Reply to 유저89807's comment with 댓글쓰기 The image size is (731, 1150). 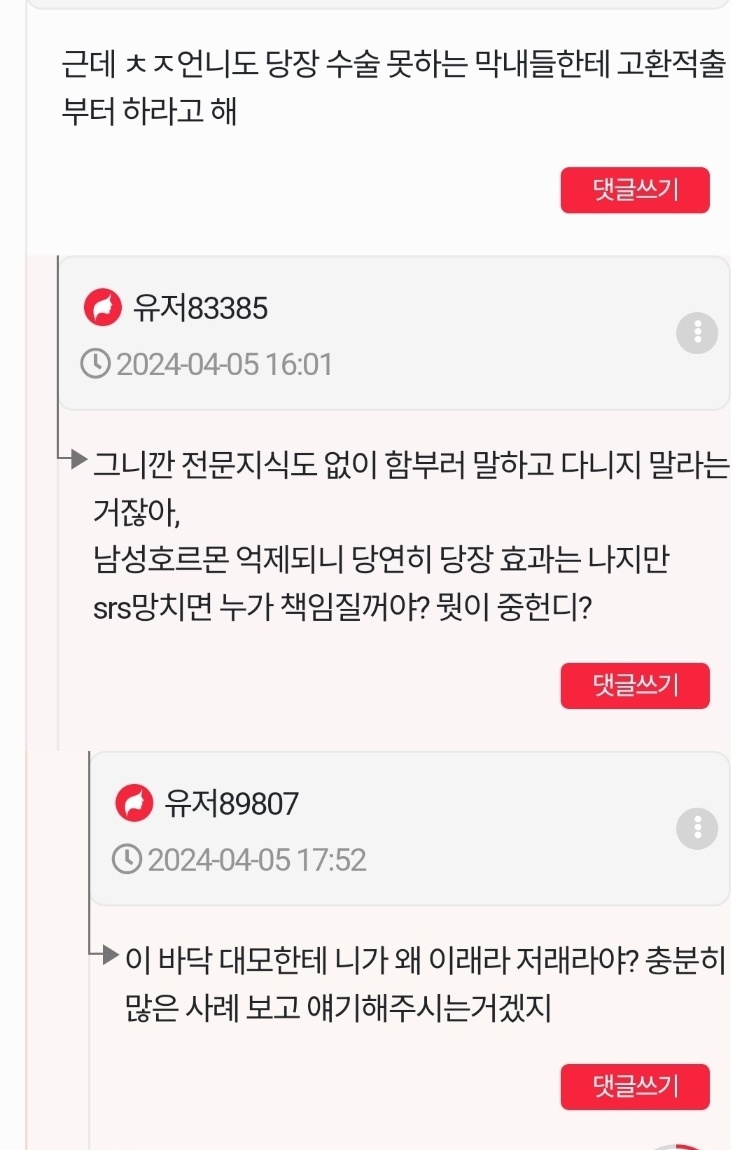point(635,1086)
